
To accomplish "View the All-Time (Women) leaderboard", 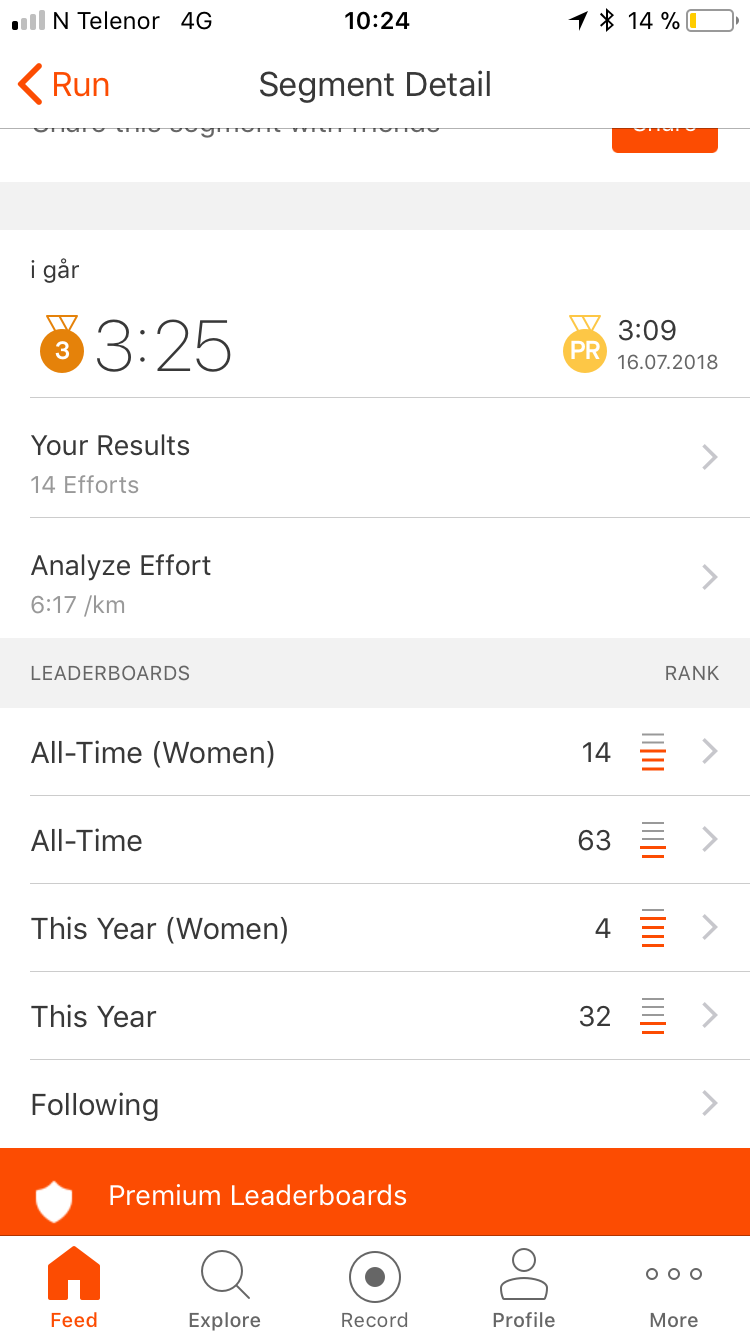I will [375, 752].
